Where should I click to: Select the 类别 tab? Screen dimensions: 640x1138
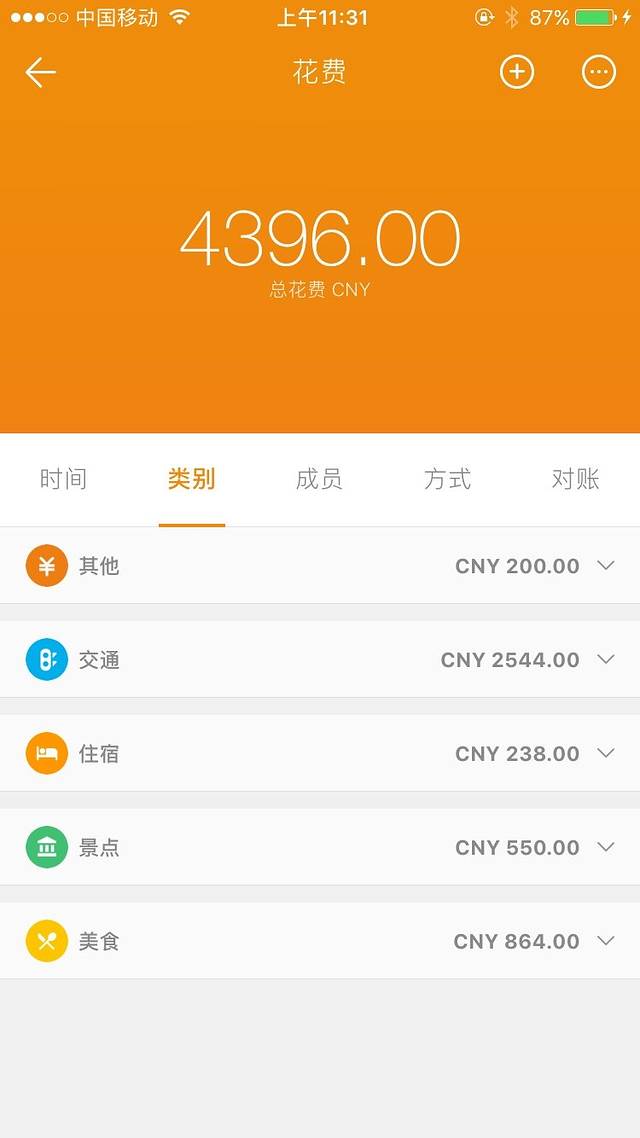(x=191, y=479)
